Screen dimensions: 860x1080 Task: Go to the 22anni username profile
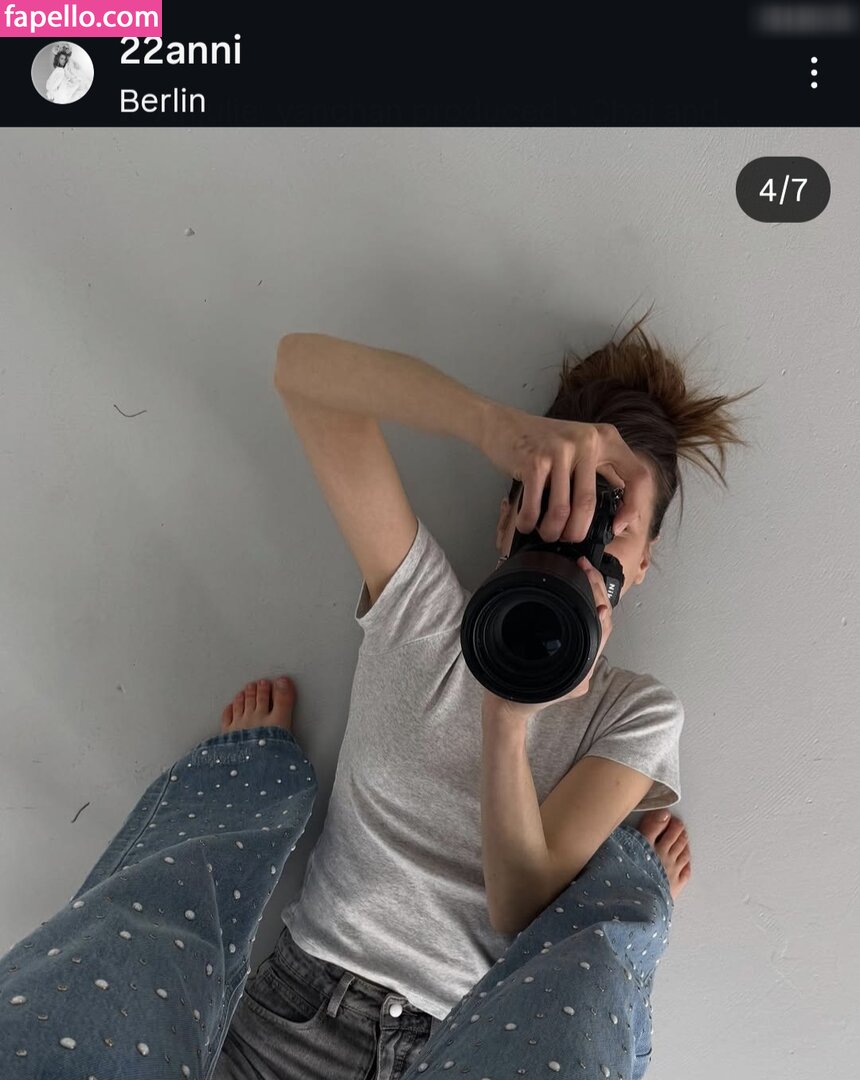click(180, 50)
